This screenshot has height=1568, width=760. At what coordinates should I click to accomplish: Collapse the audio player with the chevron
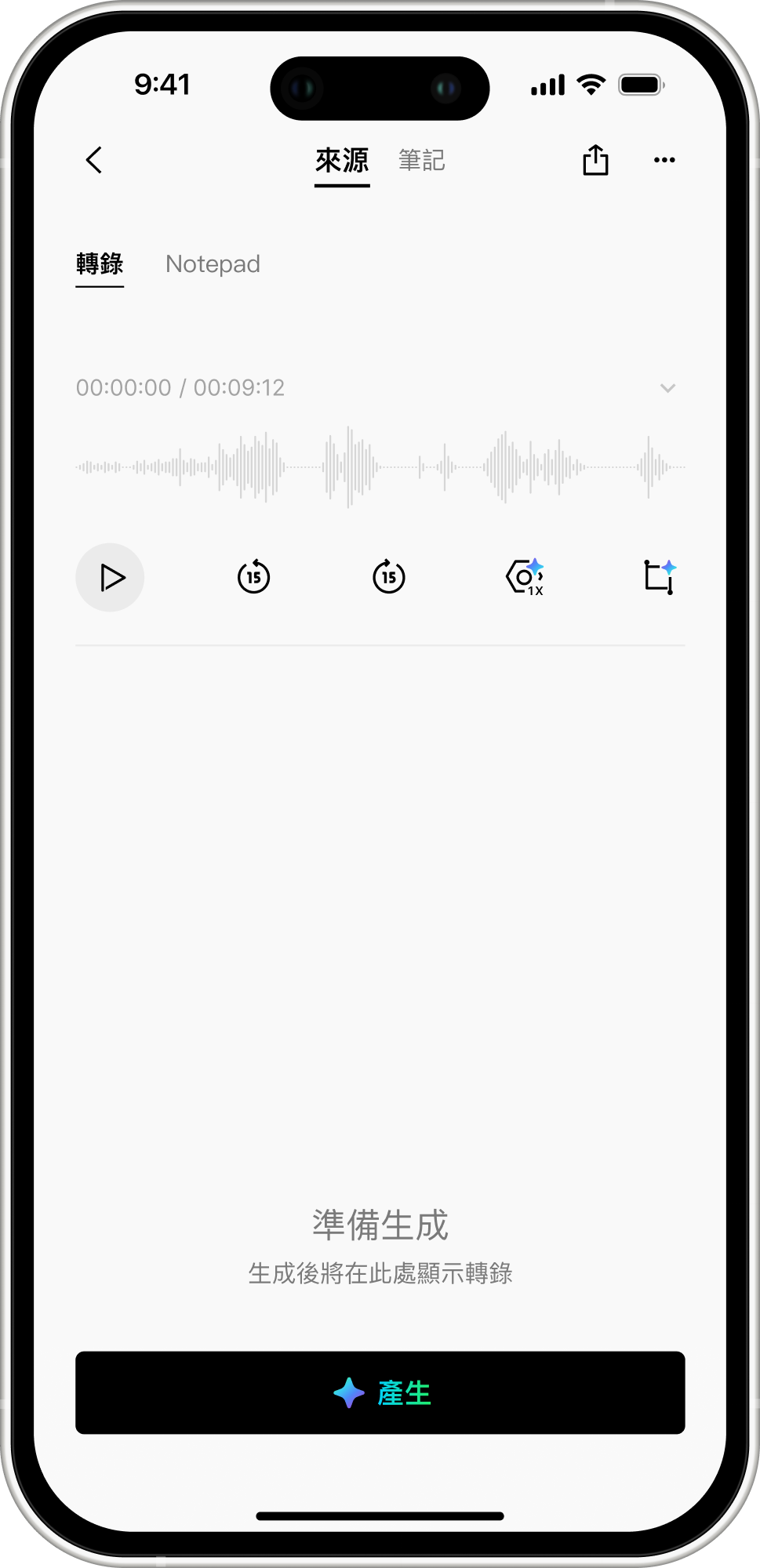pos(667,388)
